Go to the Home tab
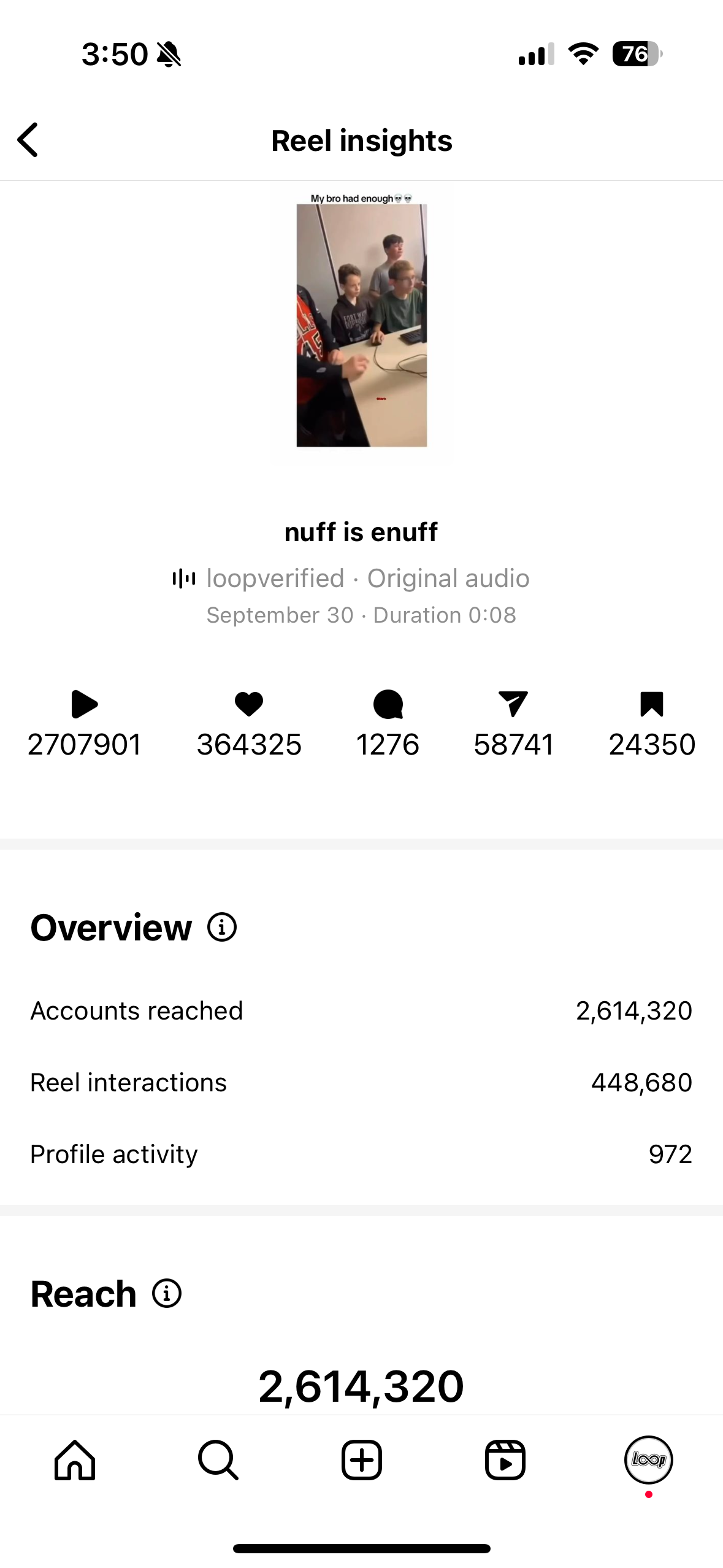The height and width of the screenshot is (1568, 723). (75, 1460)
